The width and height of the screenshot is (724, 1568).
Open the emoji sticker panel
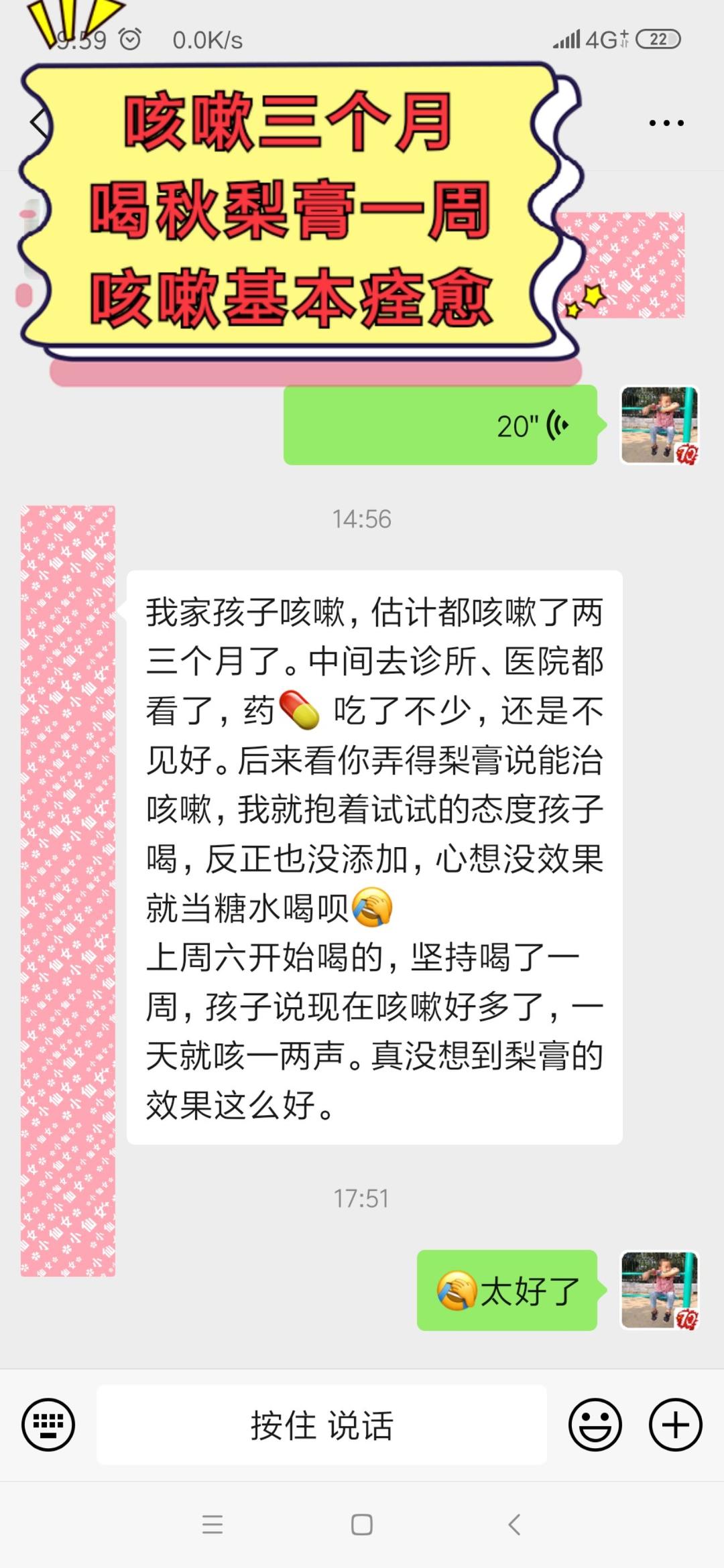coord(595,1425)
